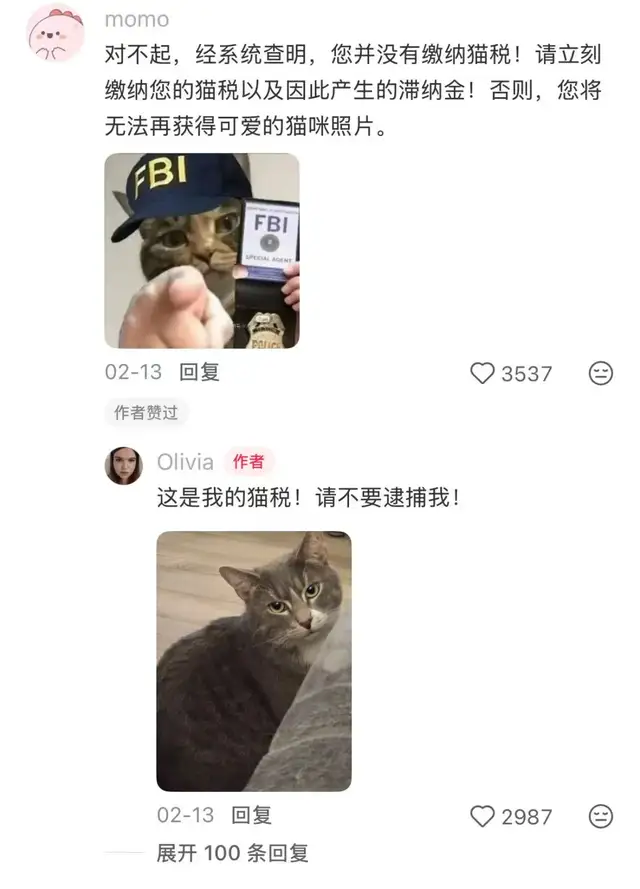
Task: Reply to Olivia's comment
Action: [251, 815]
